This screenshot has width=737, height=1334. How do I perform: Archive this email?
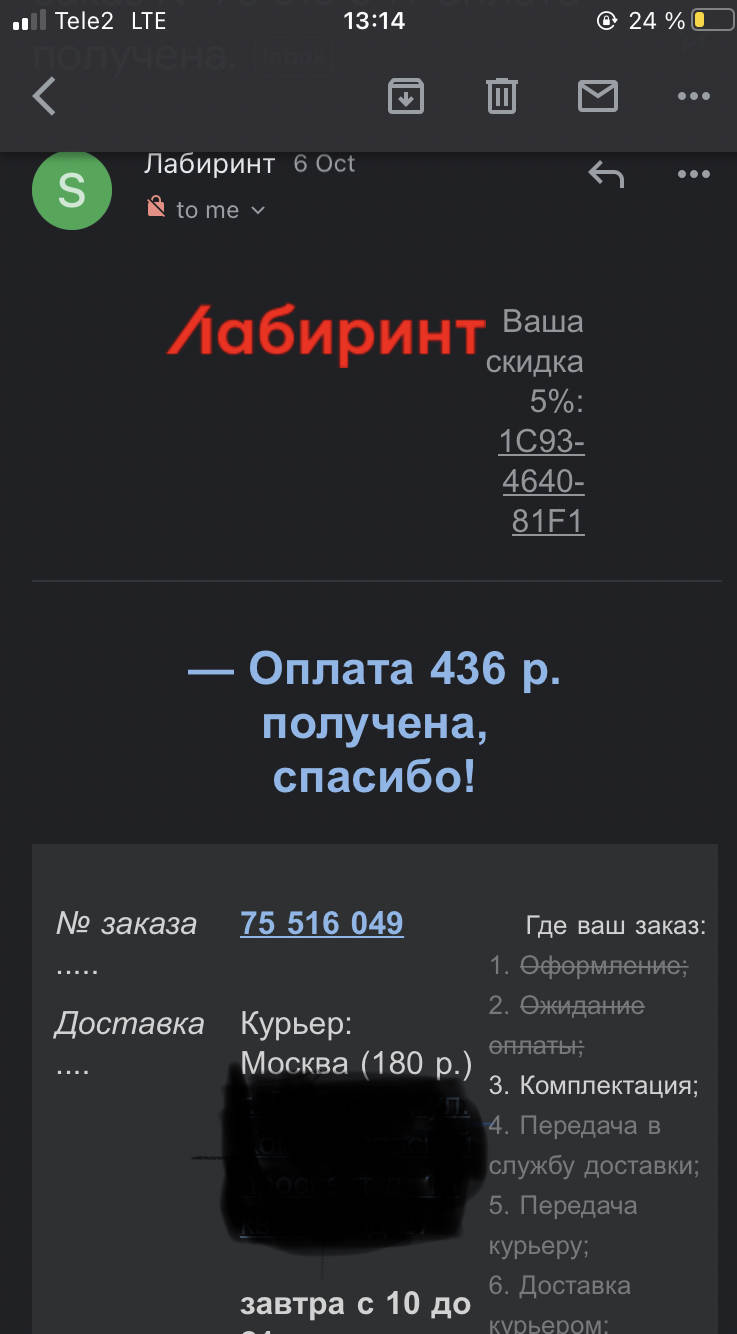pyautogui.click(x=405, y=96)
